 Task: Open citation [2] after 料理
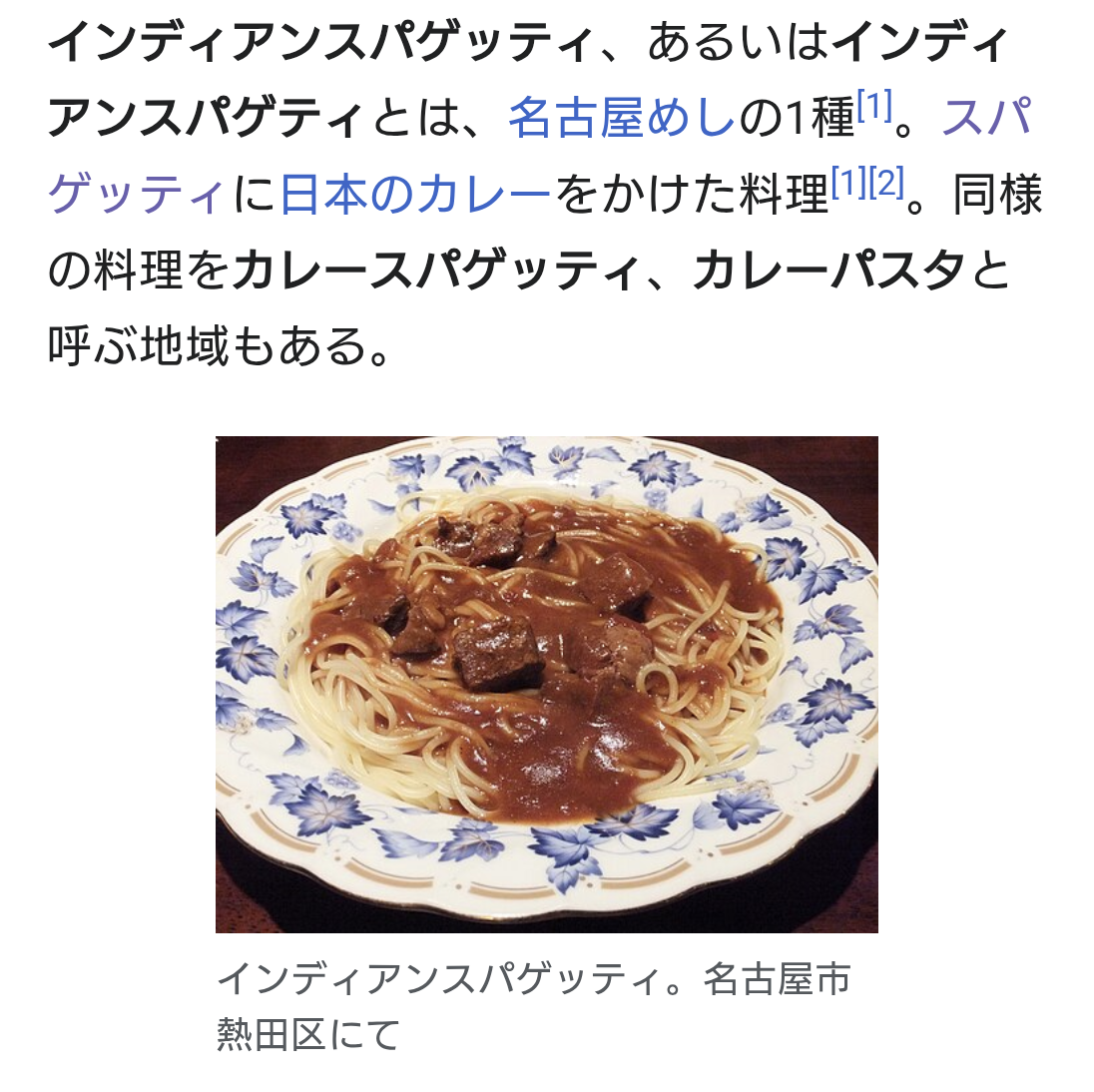coord(886,184)
